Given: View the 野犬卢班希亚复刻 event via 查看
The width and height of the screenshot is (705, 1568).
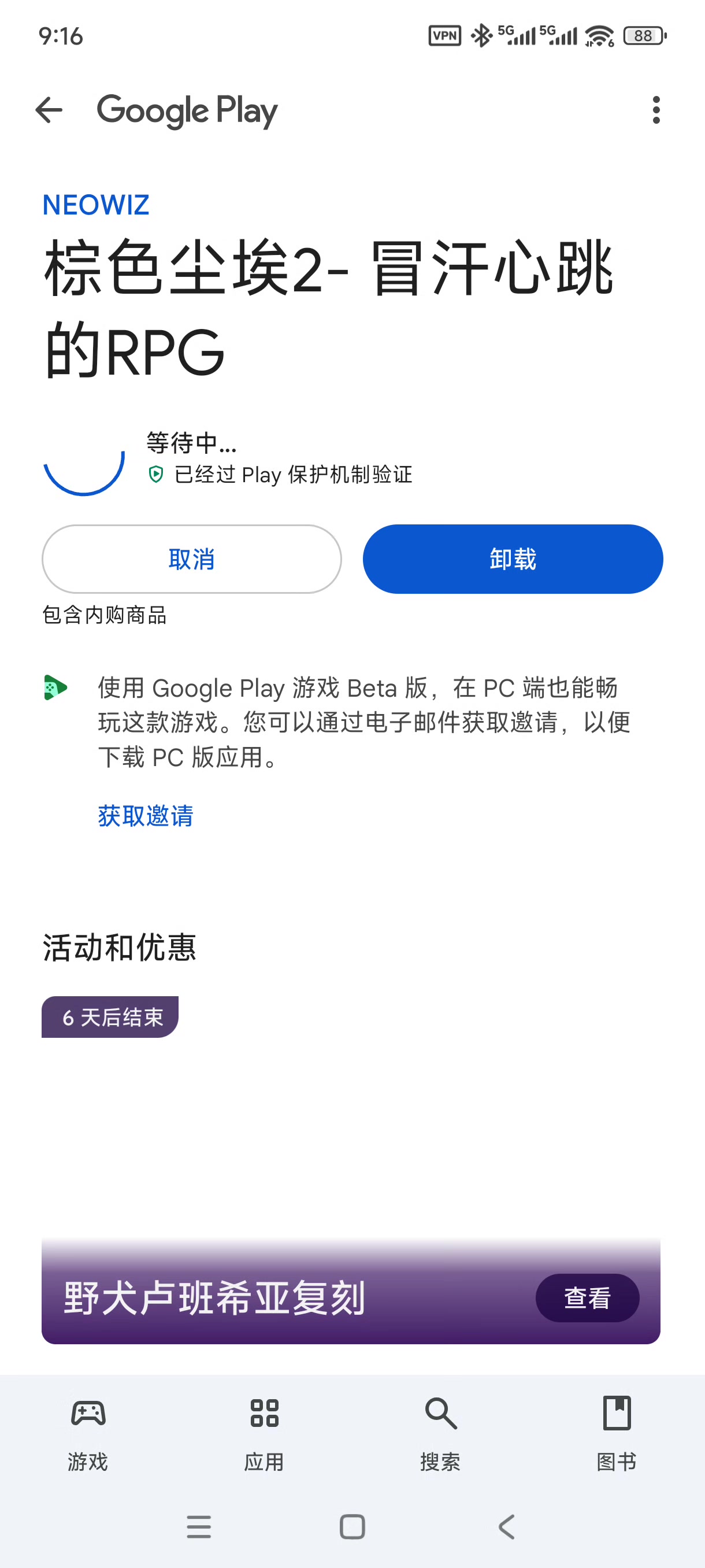Looking at the screenshot, I should (x=587, y=1298).
